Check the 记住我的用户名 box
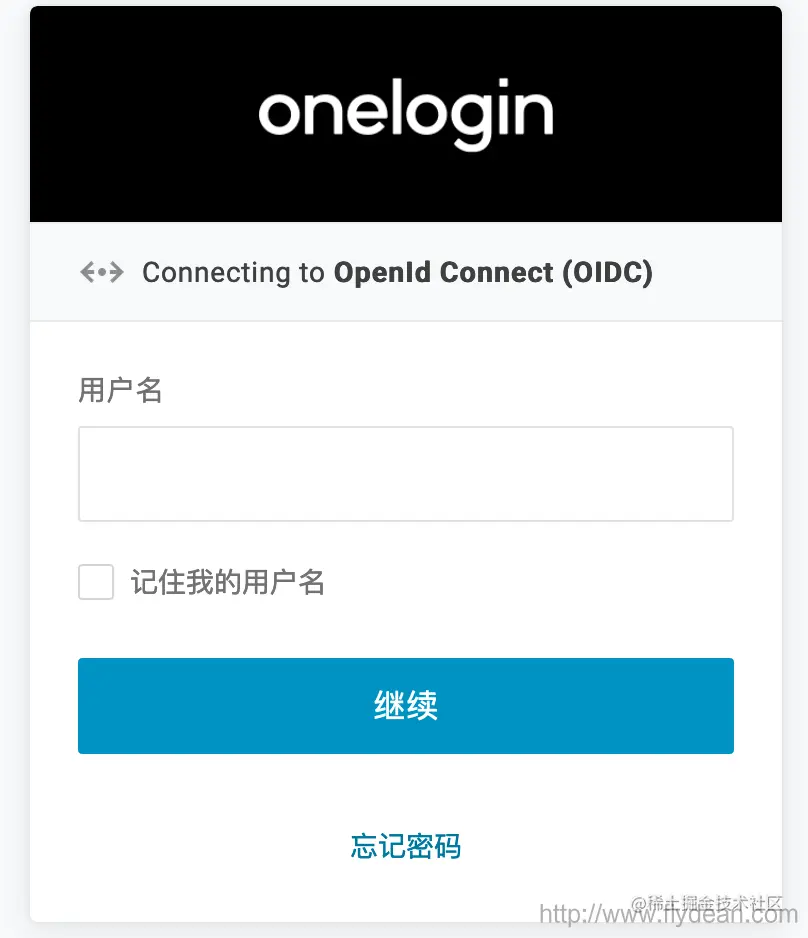808x938 pixels. [96, 582]
